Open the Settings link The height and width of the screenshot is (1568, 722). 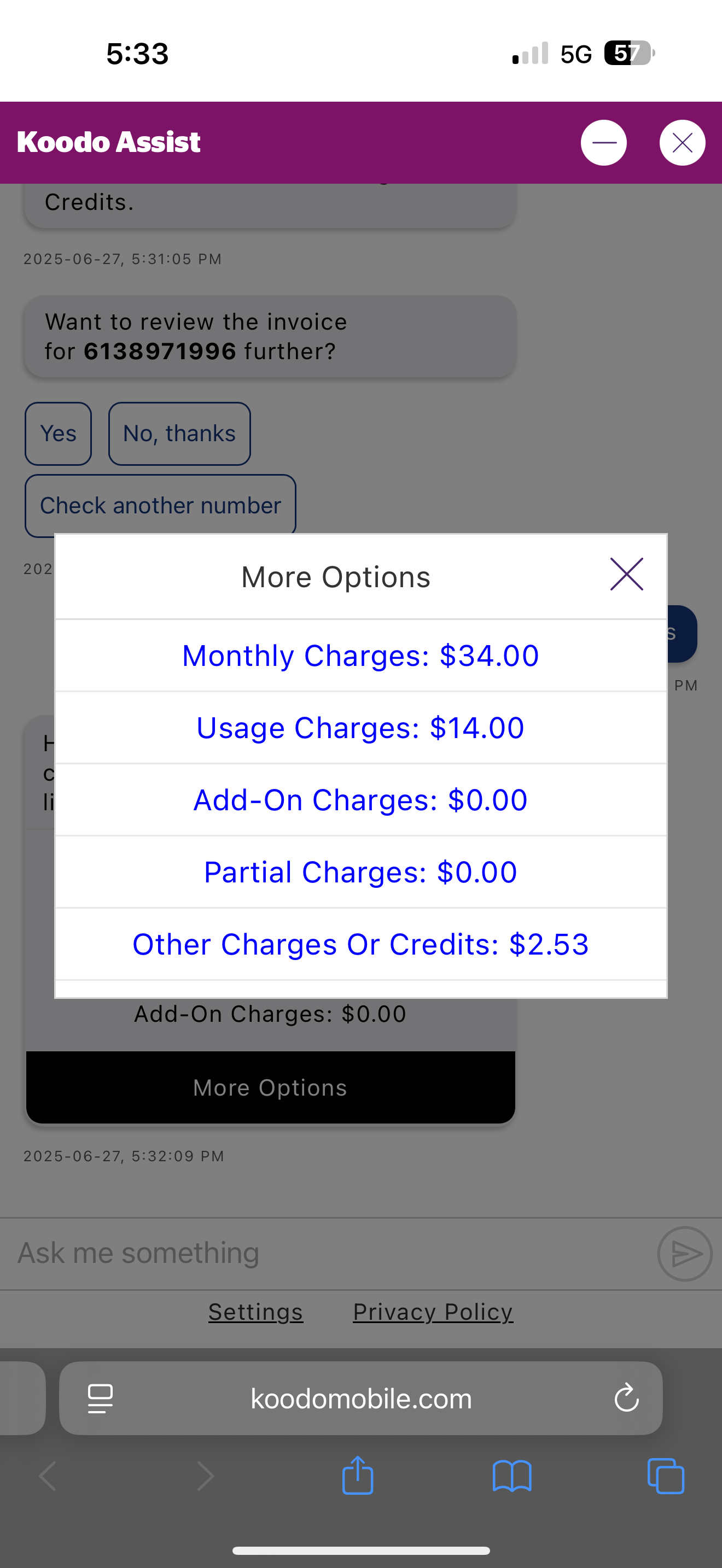pos(255,1312)
